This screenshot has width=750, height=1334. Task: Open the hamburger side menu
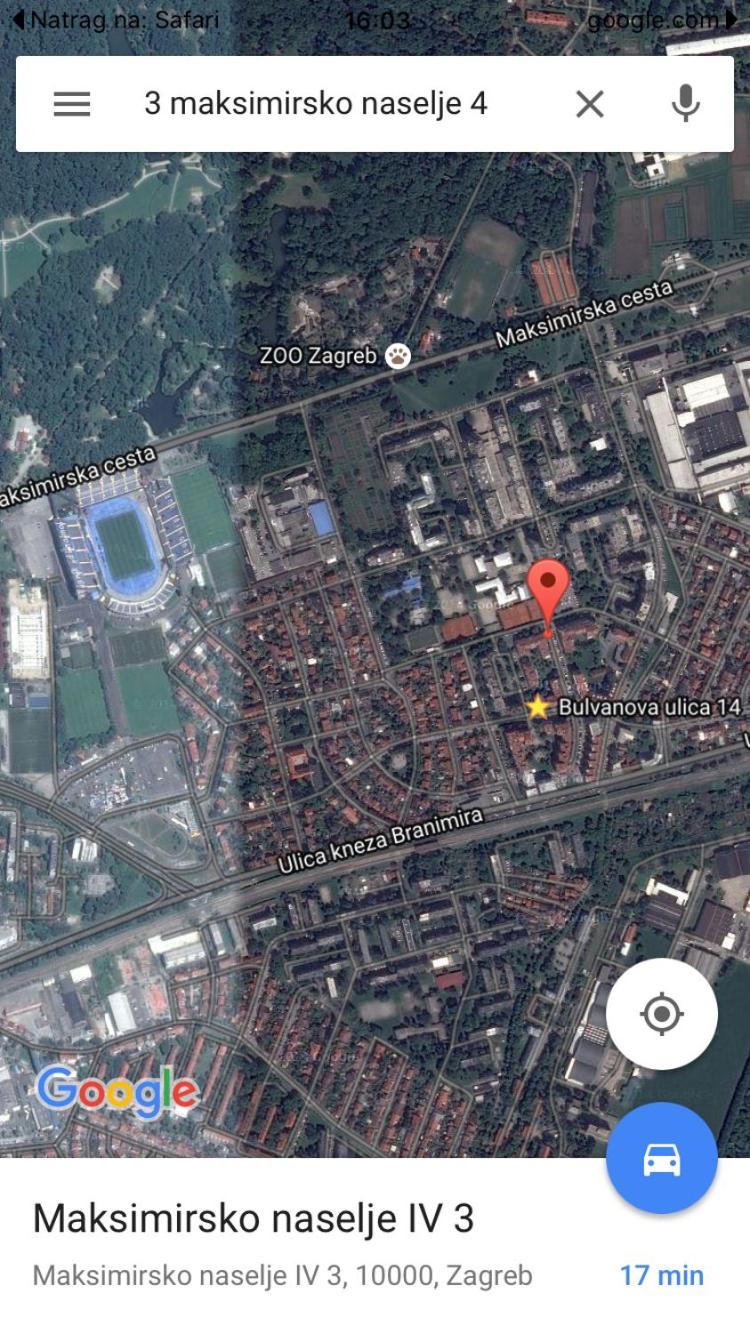pos(72,104)
